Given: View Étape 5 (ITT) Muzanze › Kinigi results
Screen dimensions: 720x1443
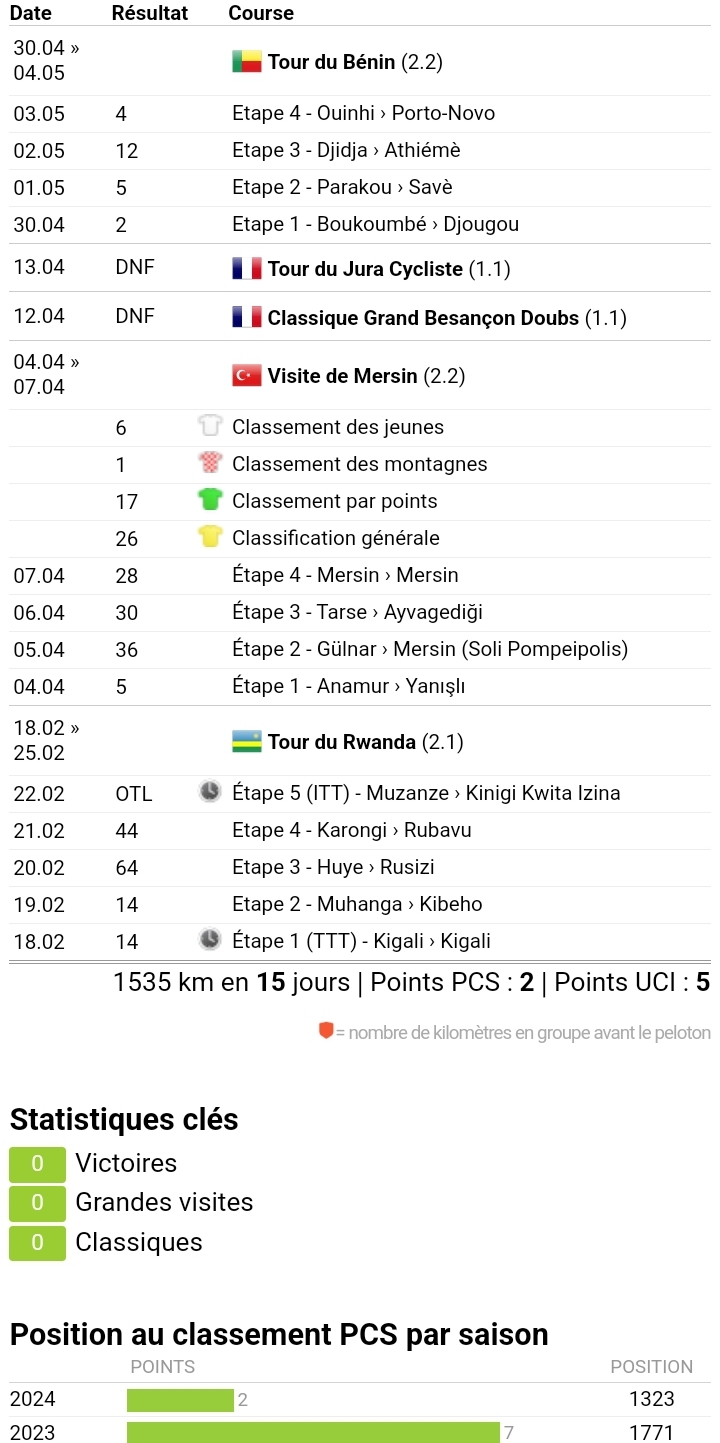Looking at the screenshot, I should 426,793.
